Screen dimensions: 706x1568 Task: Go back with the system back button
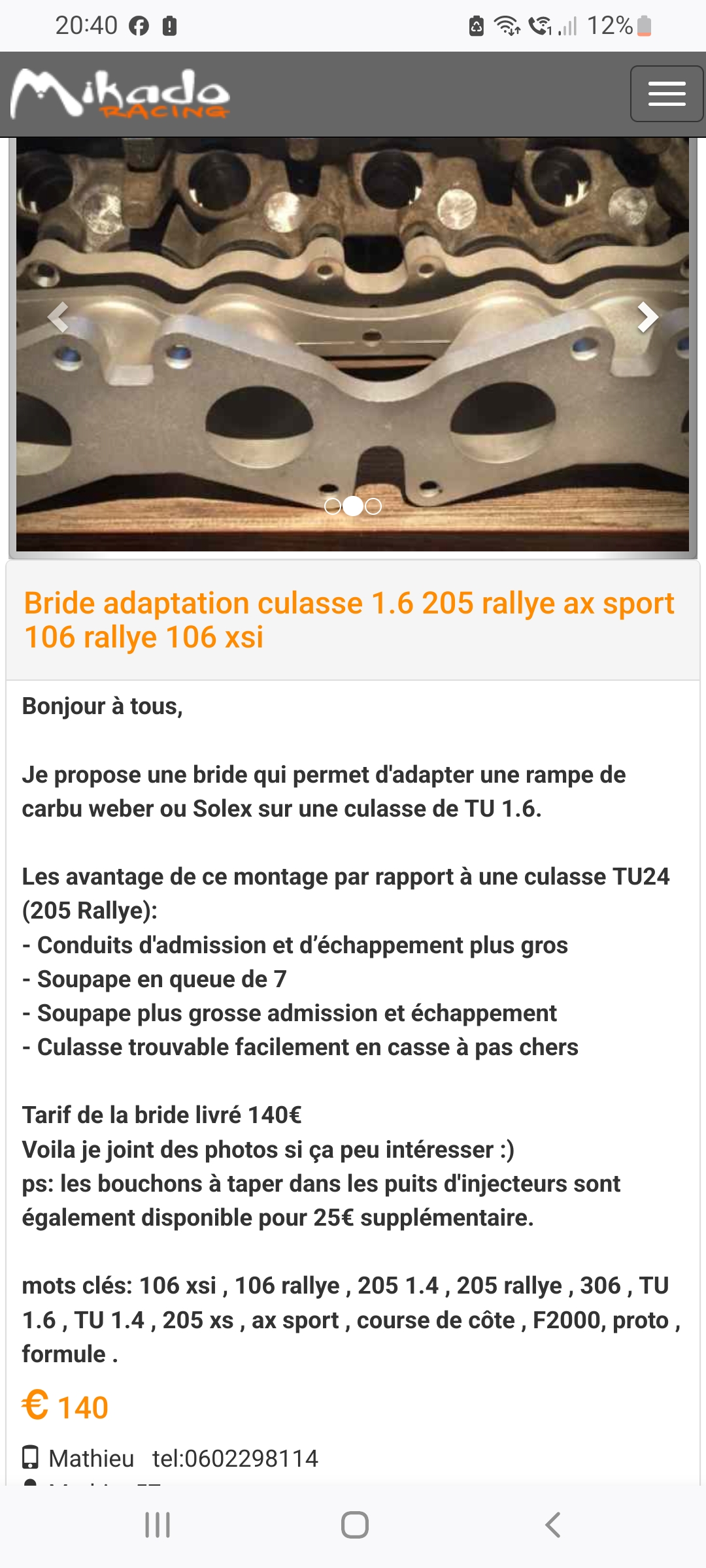tap(552, 1525)
